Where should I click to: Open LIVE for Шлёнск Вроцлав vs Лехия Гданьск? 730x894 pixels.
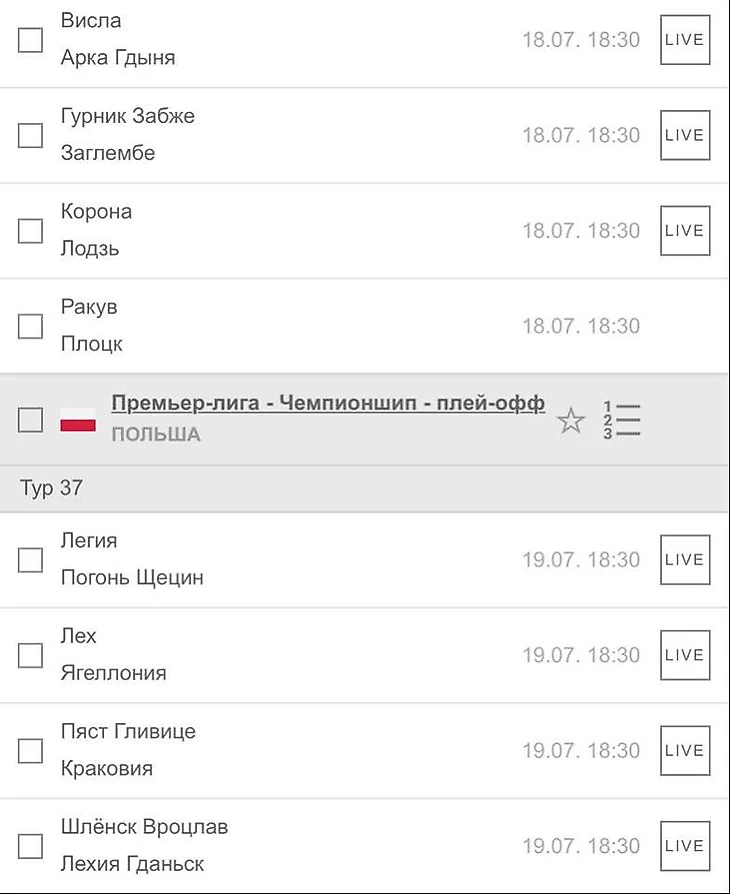[x=684, y=846]
